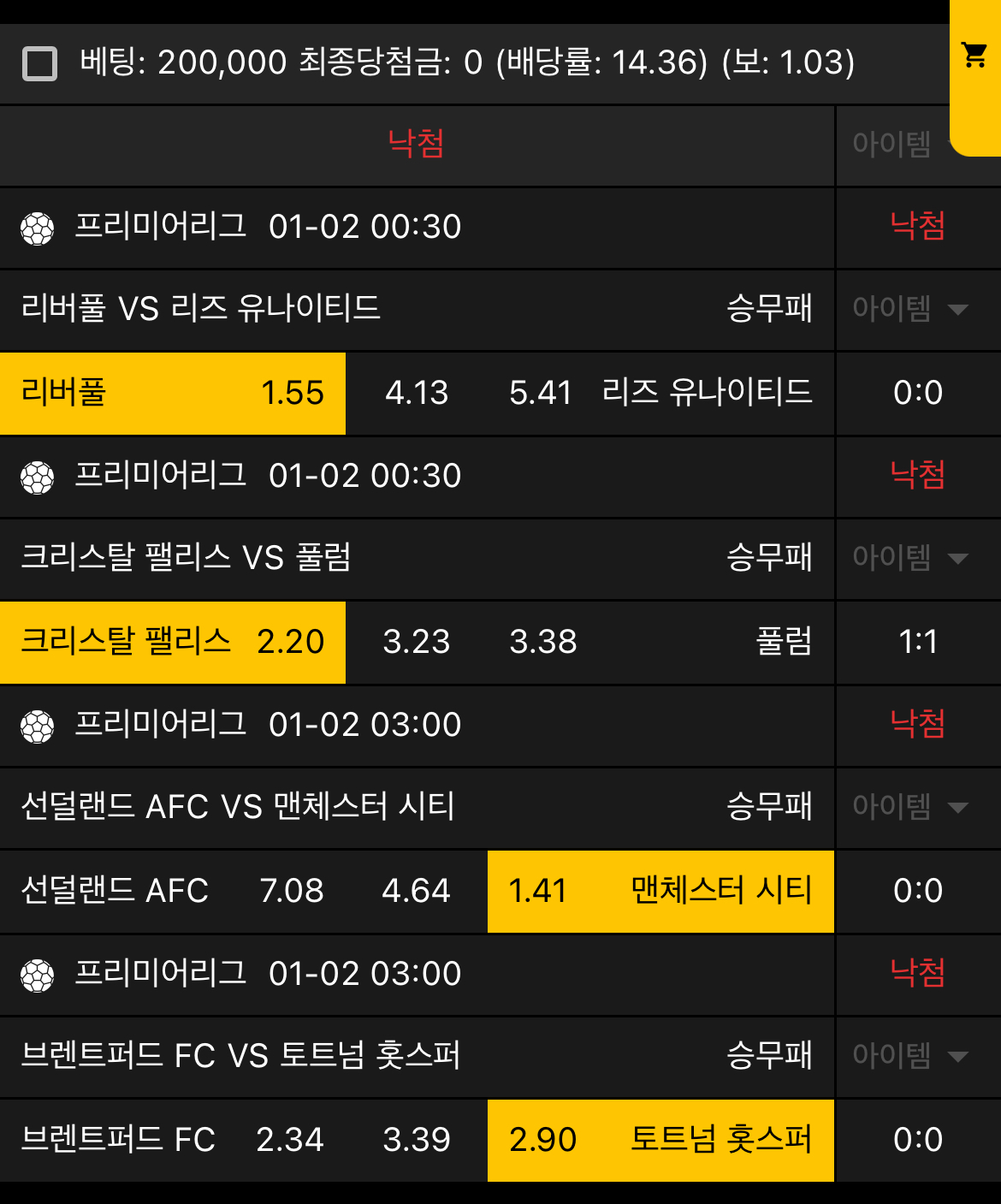Select 맨체스터 시티 win at 1.41
Screen dimensions: 1001x1204
click(x=660, y=892)
